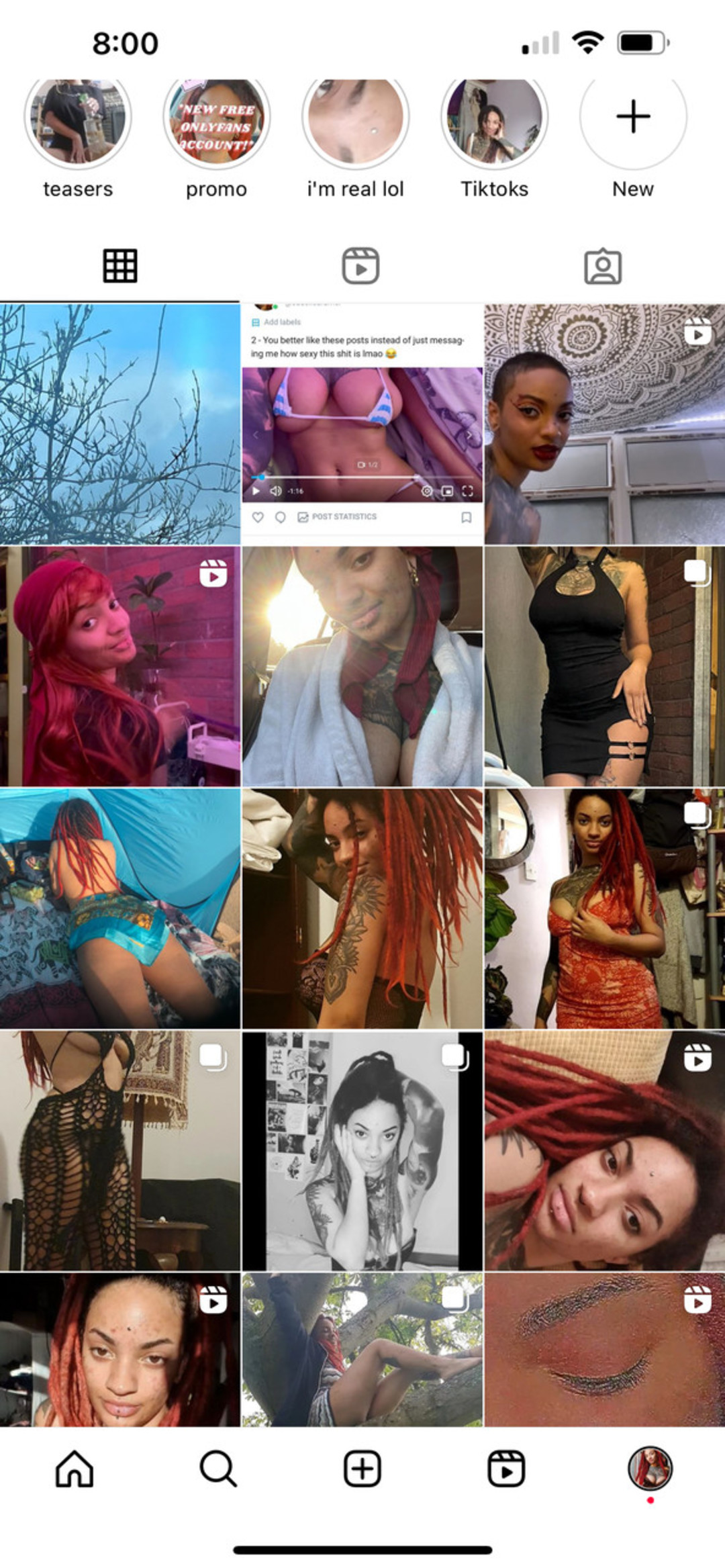Switch to the posts grid tab
The height and width of the screenshot is (1568, 725).
[x=120, y=266]
